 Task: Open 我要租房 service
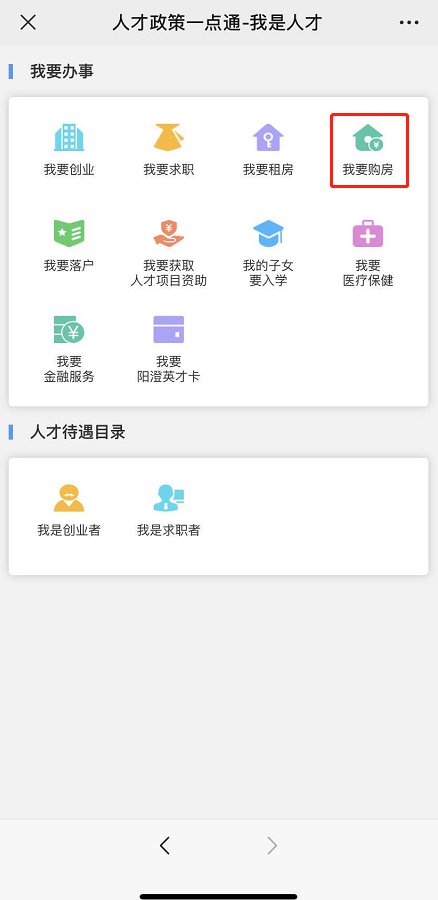coord(268,150)
